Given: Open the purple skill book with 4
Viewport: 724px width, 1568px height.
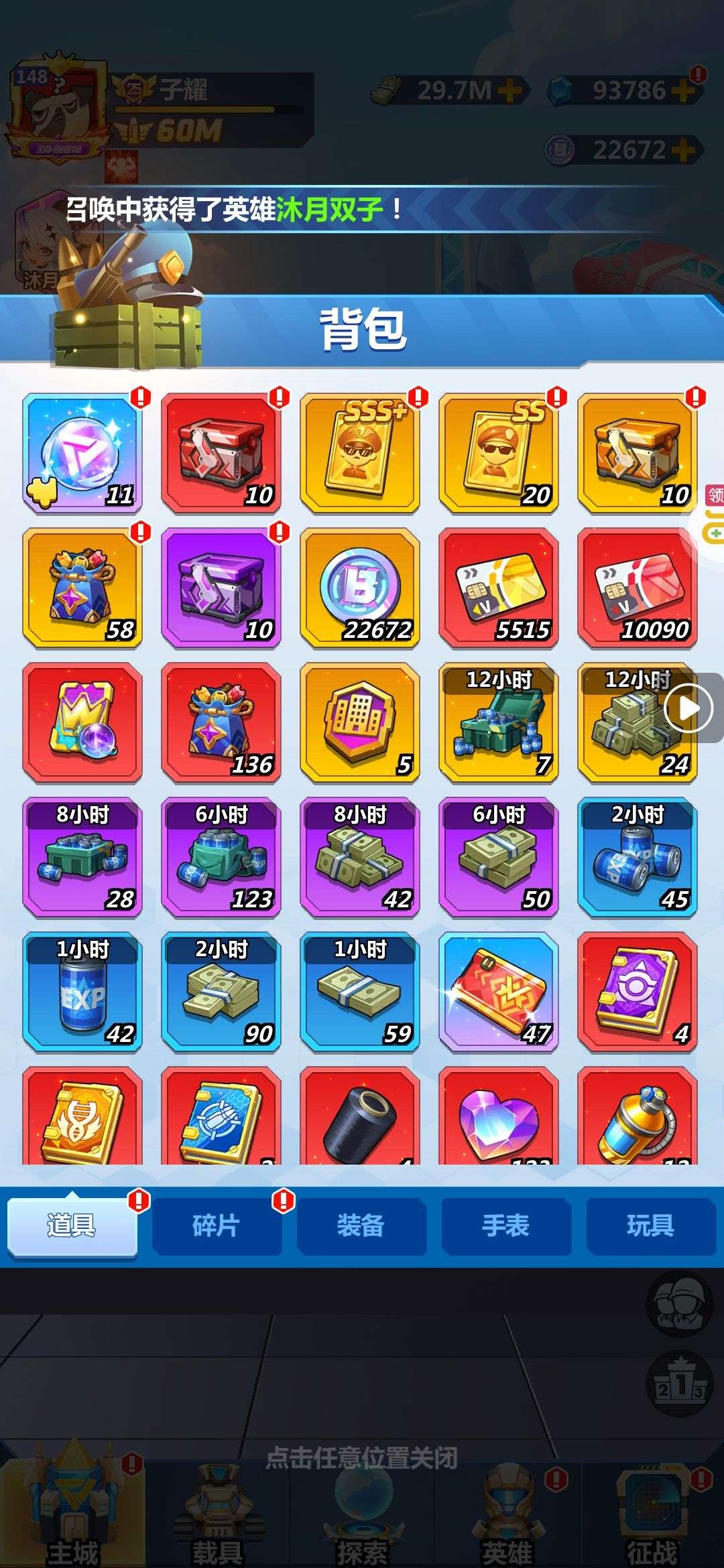Looking at the screenshot, I should (638, 992).
